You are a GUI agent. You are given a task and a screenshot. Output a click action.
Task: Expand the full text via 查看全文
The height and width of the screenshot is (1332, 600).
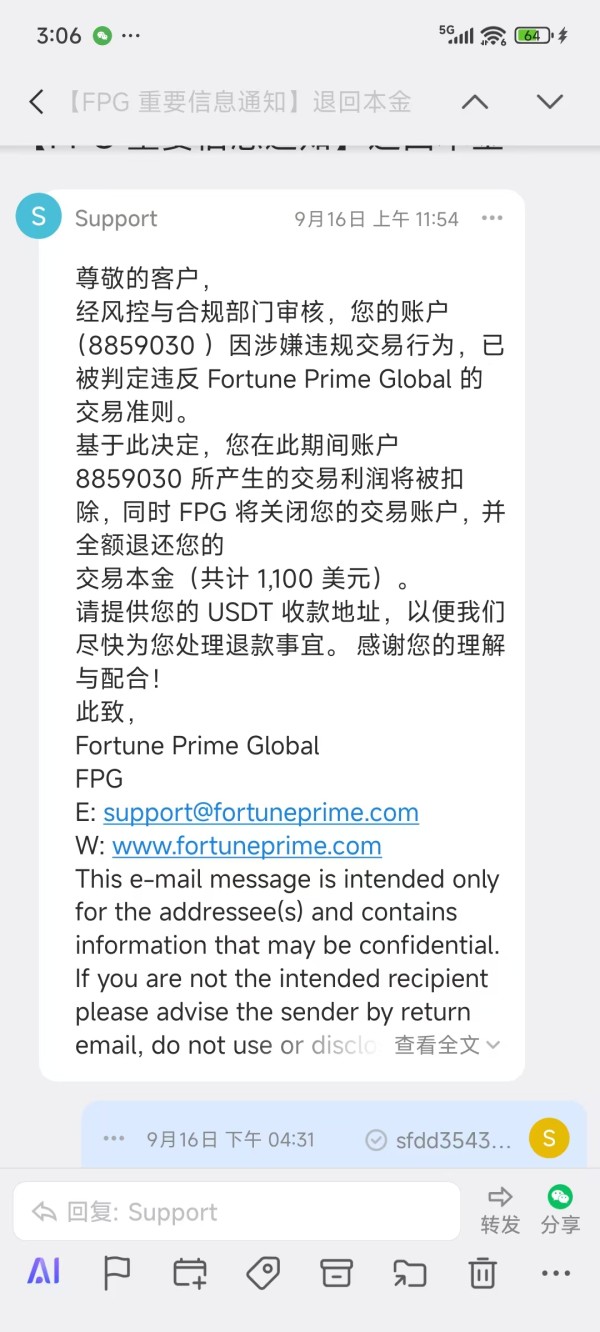click(447, 1045)
